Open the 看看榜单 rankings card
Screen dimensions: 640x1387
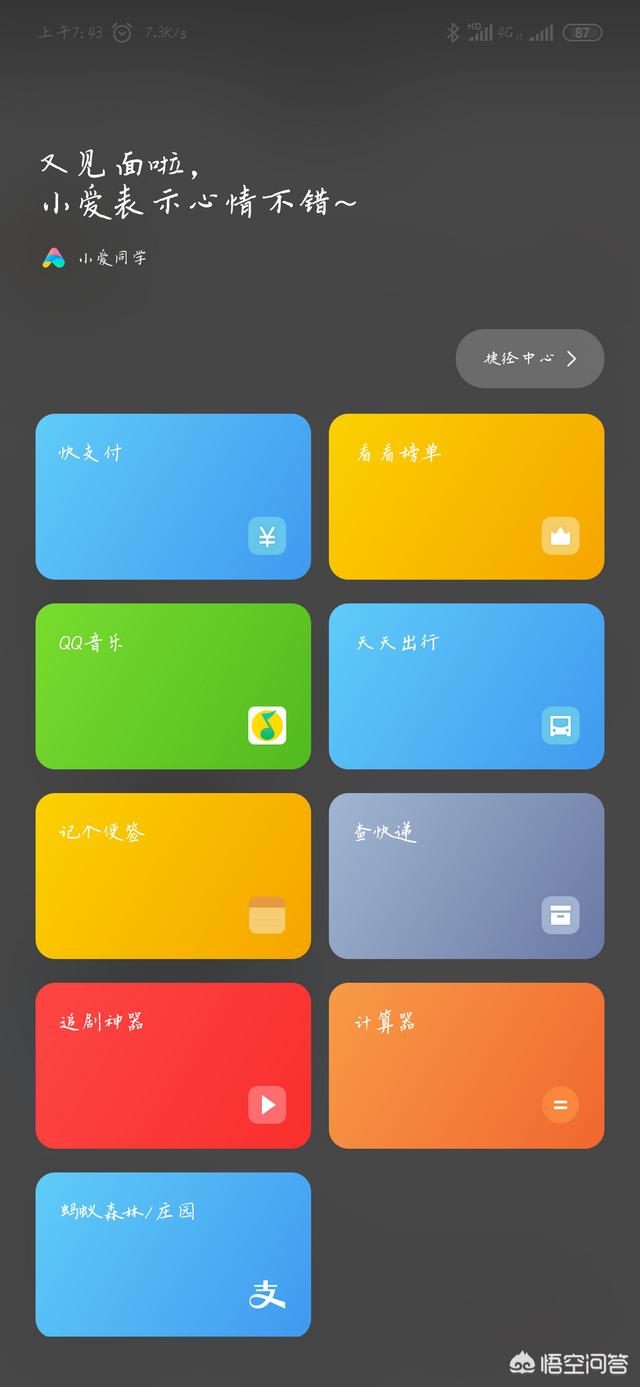pyautogui.click(x=467, y=497)
